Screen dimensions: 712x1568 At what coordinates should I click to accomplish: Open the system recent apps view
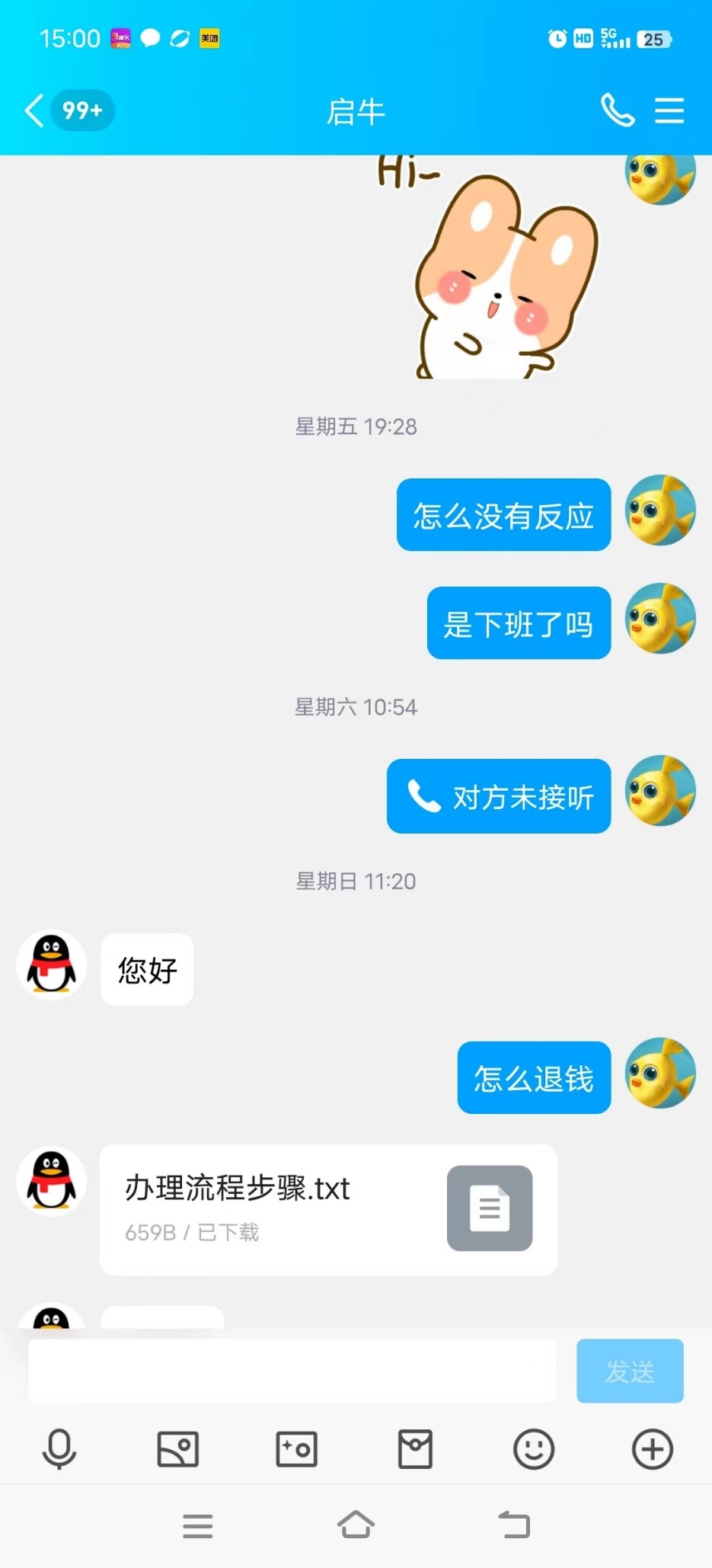tap(198, 1525)
